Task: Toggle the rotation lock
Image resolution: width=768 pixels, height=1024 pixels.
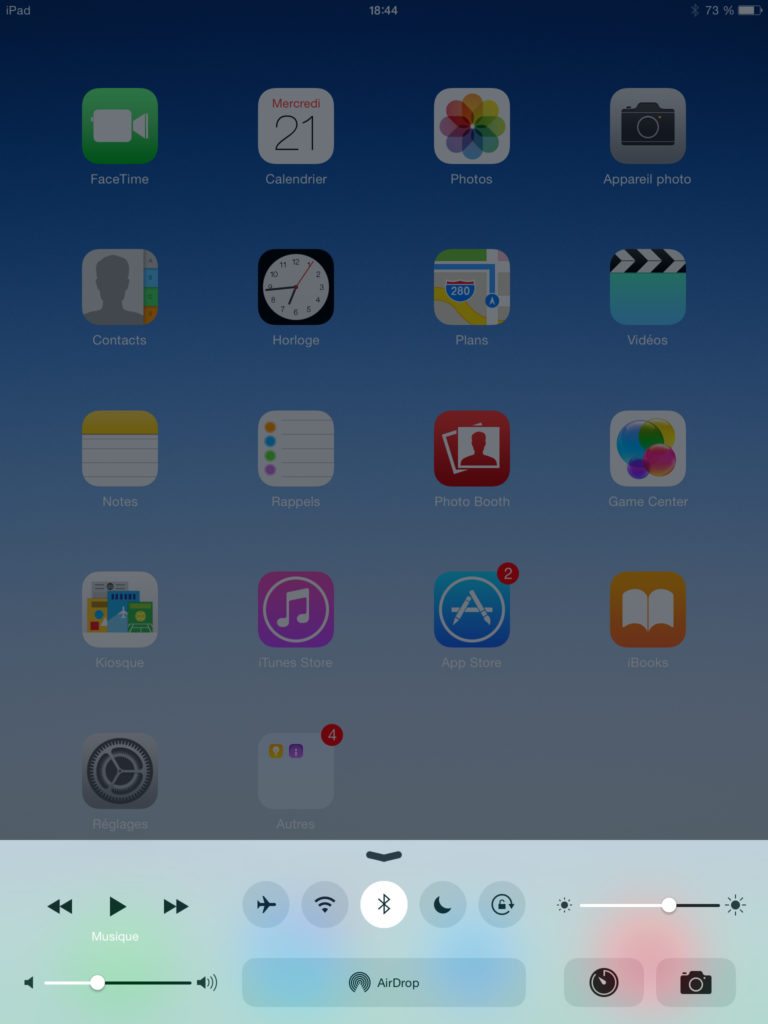Action: click(502, 905)
